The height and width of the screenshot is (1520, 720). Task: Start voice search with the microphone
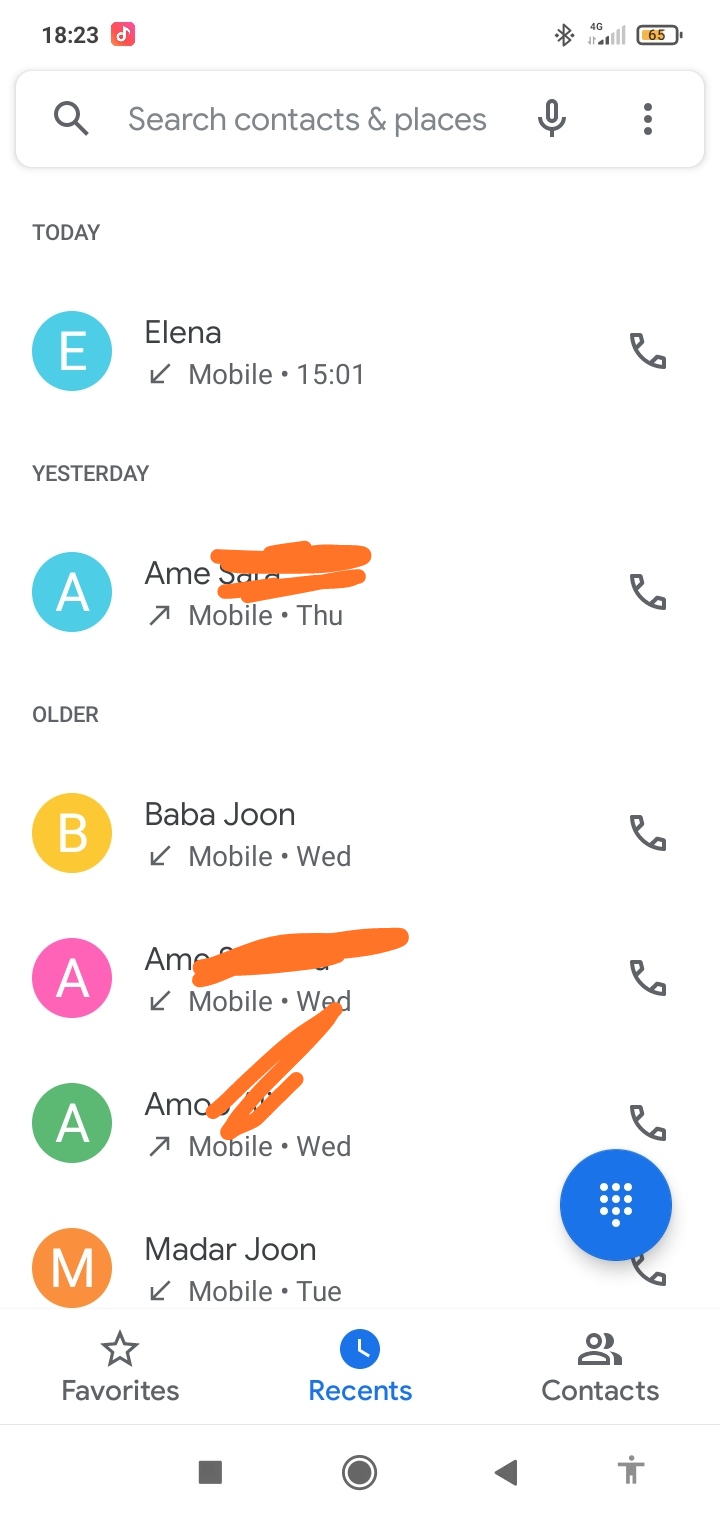551,120
